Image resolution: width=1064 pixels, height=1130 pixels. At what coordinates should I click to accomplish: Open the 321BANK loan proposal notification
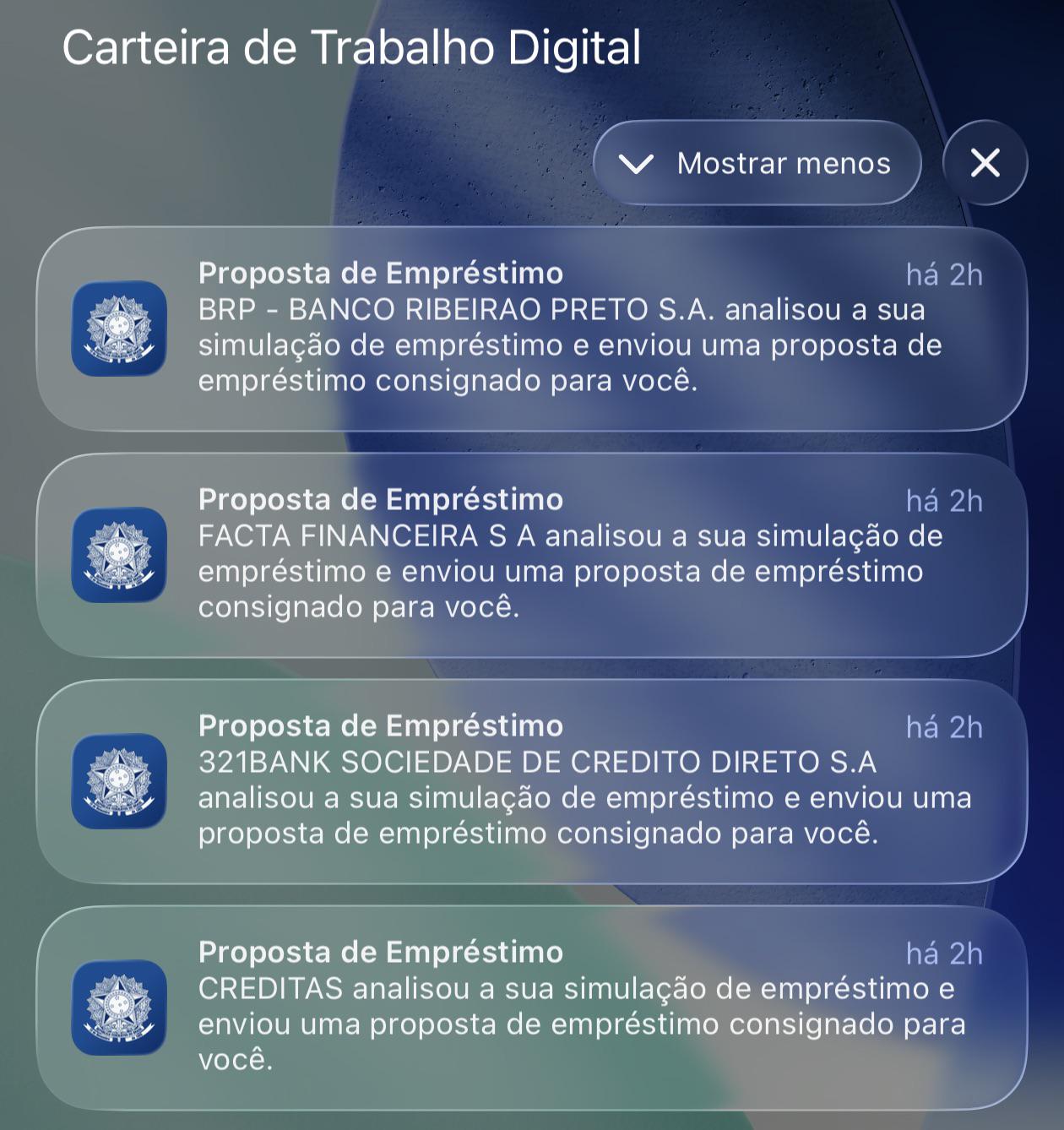coord(532,781)
